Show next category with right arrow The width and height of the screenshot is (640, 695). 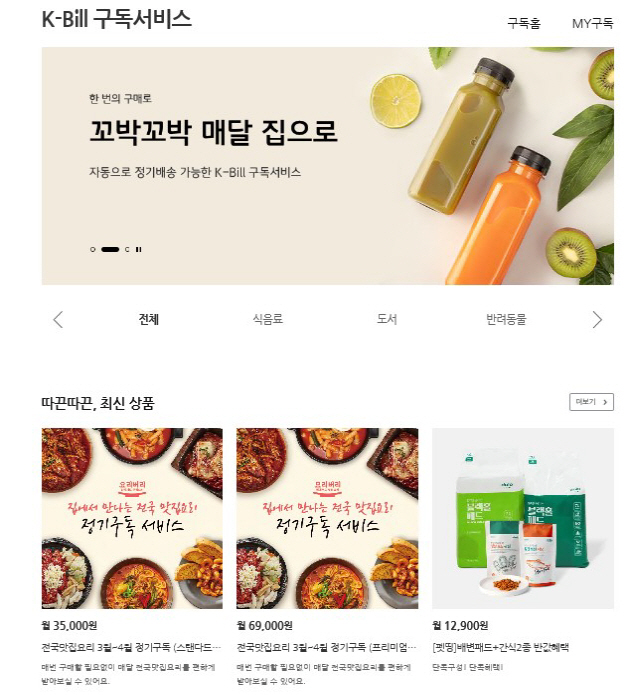[597, 320]
